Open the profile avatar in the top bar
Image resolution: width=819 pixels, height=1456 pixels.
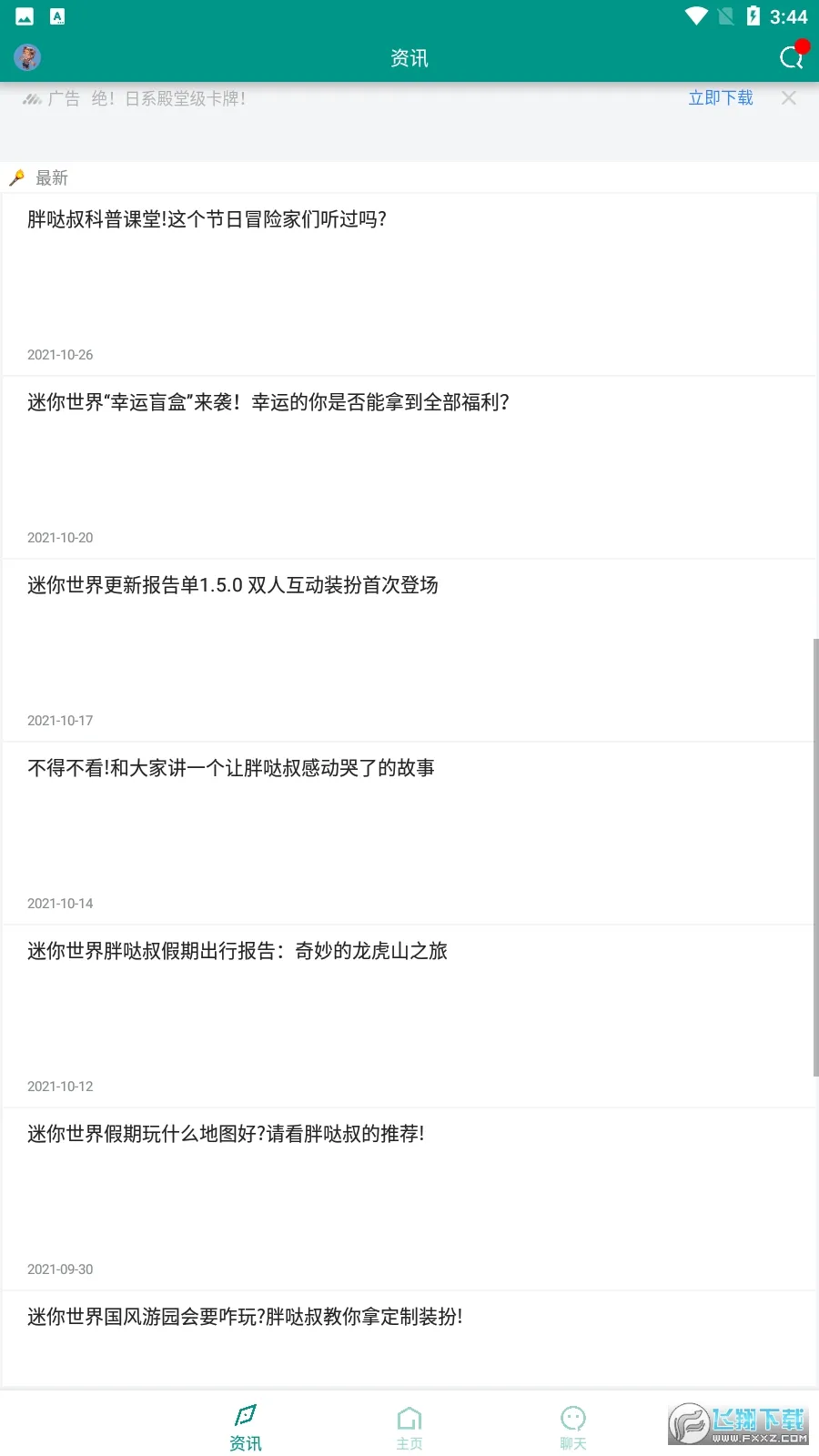27,57
